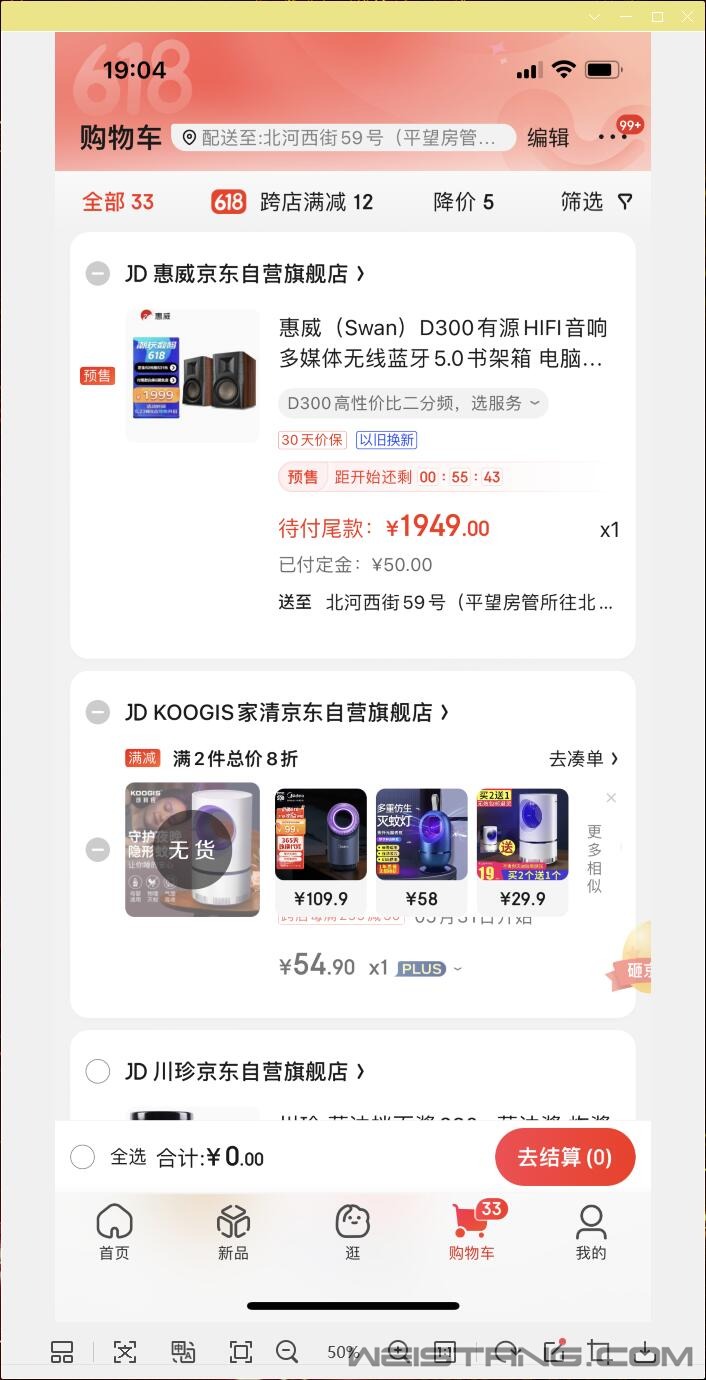Open the ¥109.9 similar mosquito lamp
This screenshot has height=1380, width=706.
click(321, 848)
